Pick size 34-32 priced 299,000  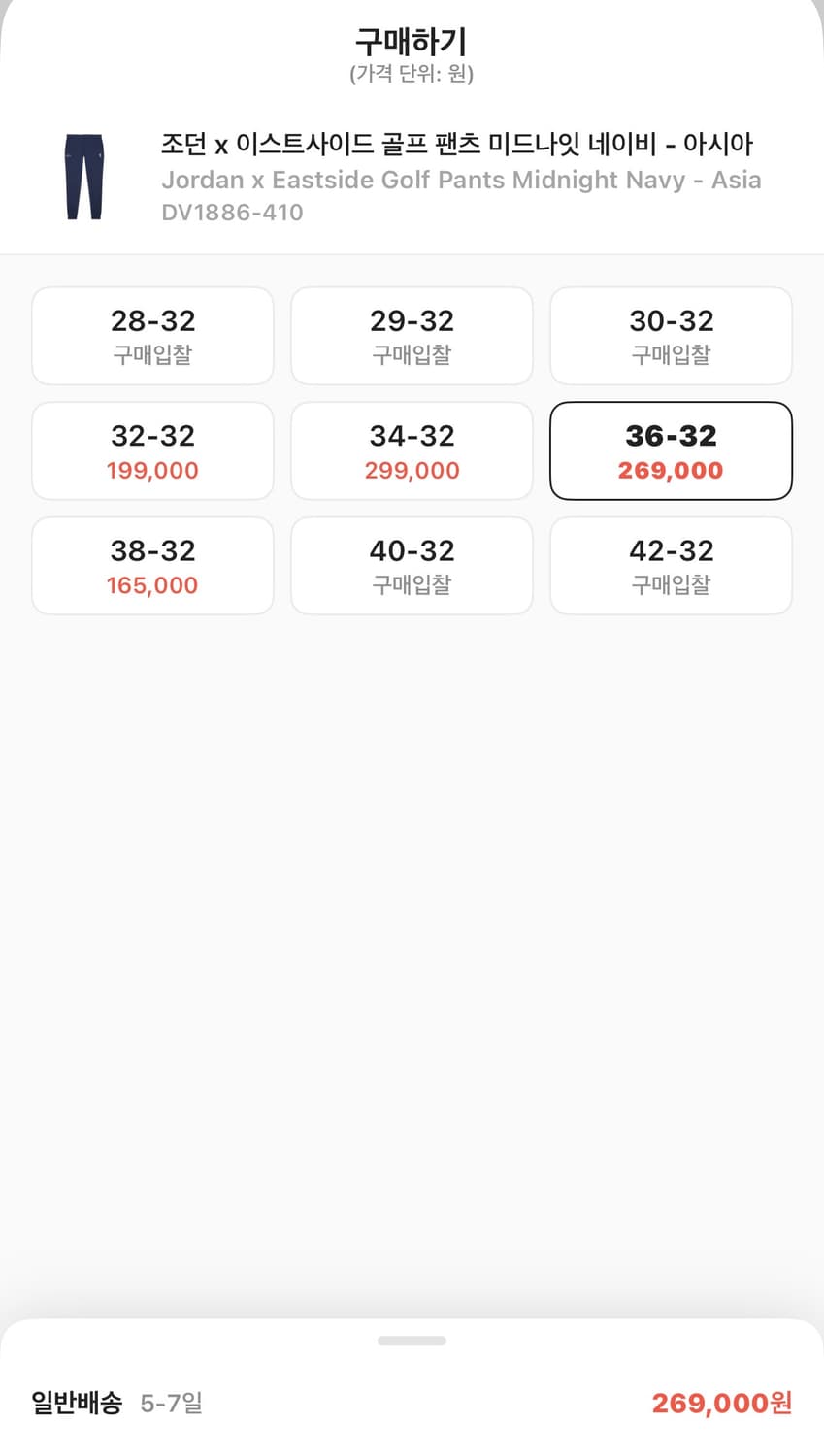pos(412,450)
